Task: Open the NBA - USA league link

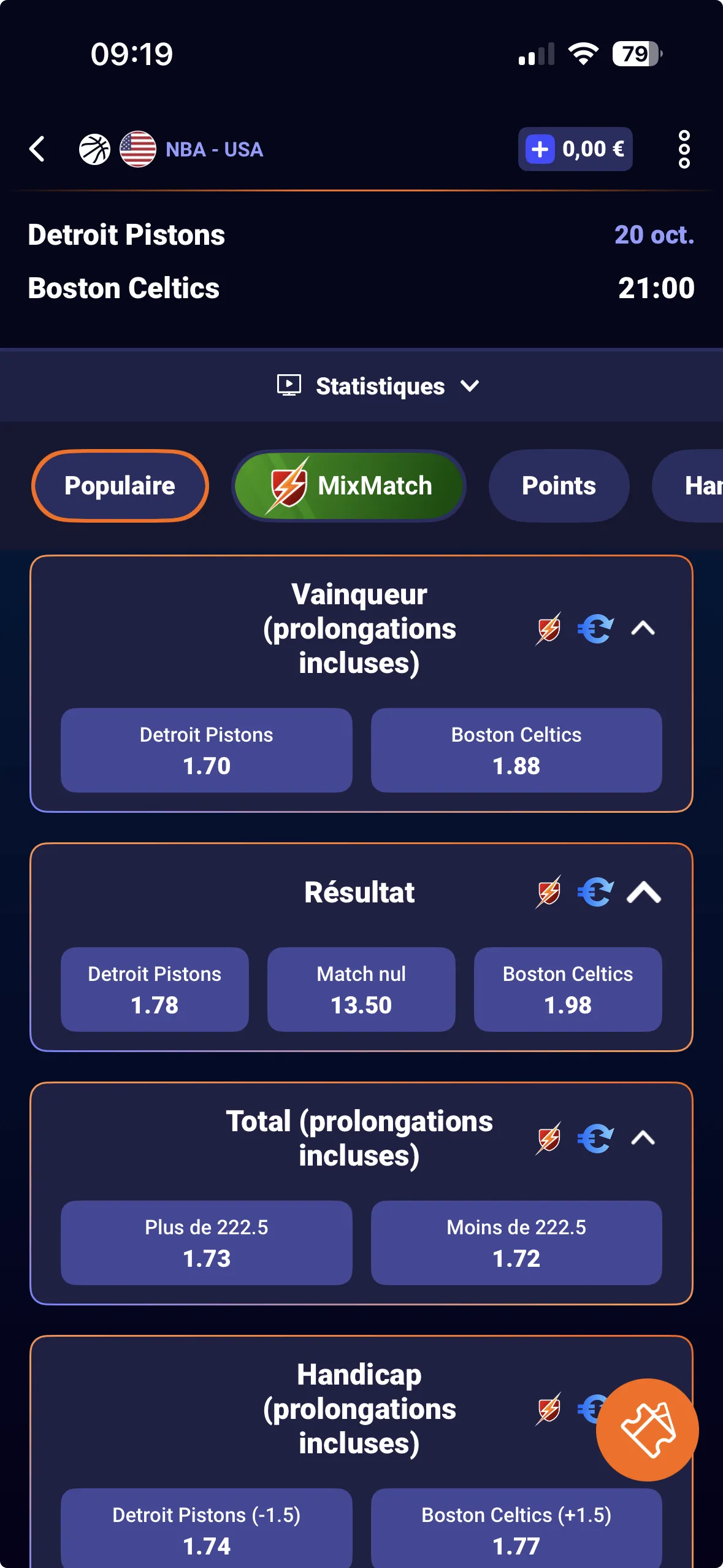Action: tap(214, 150)
